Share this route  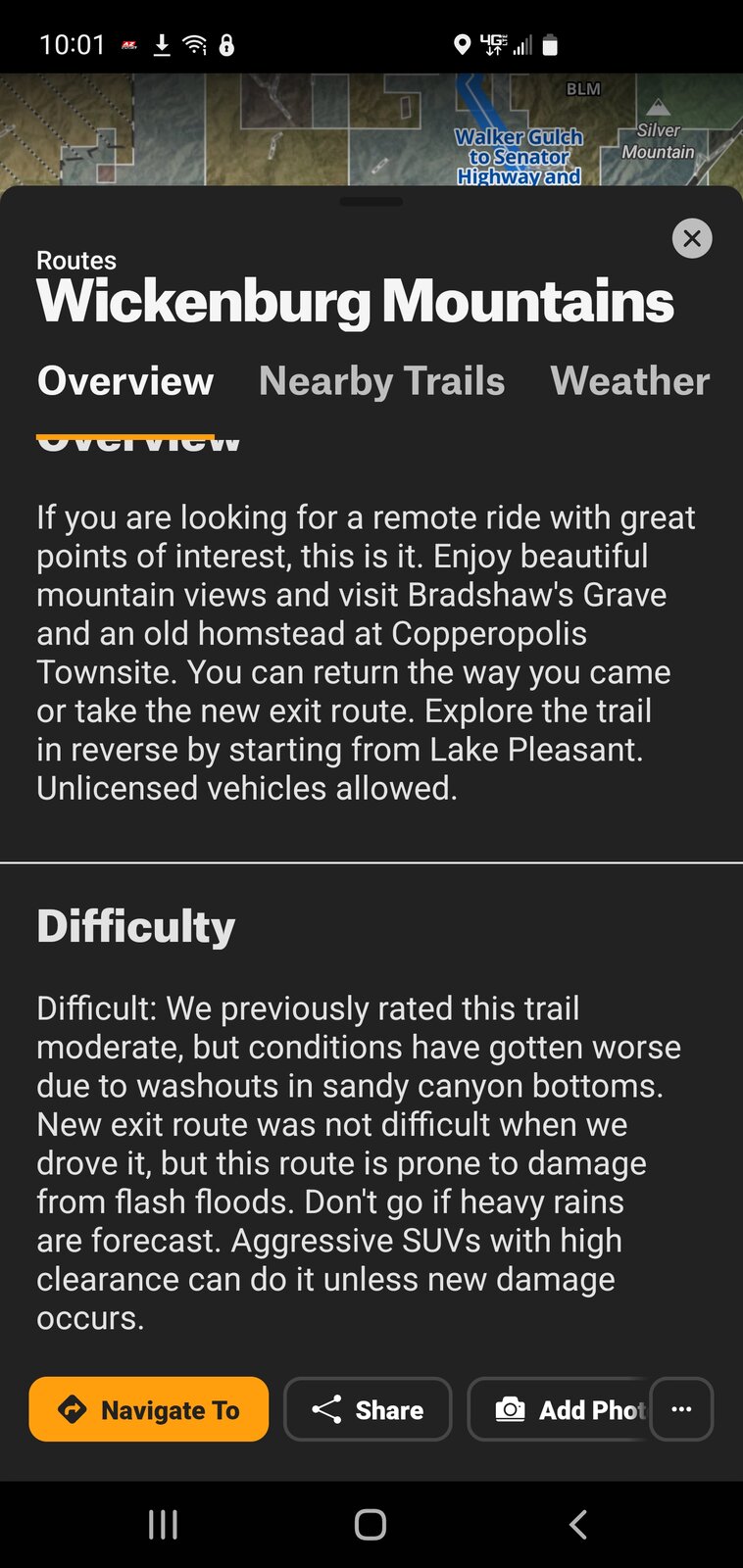368,1409
